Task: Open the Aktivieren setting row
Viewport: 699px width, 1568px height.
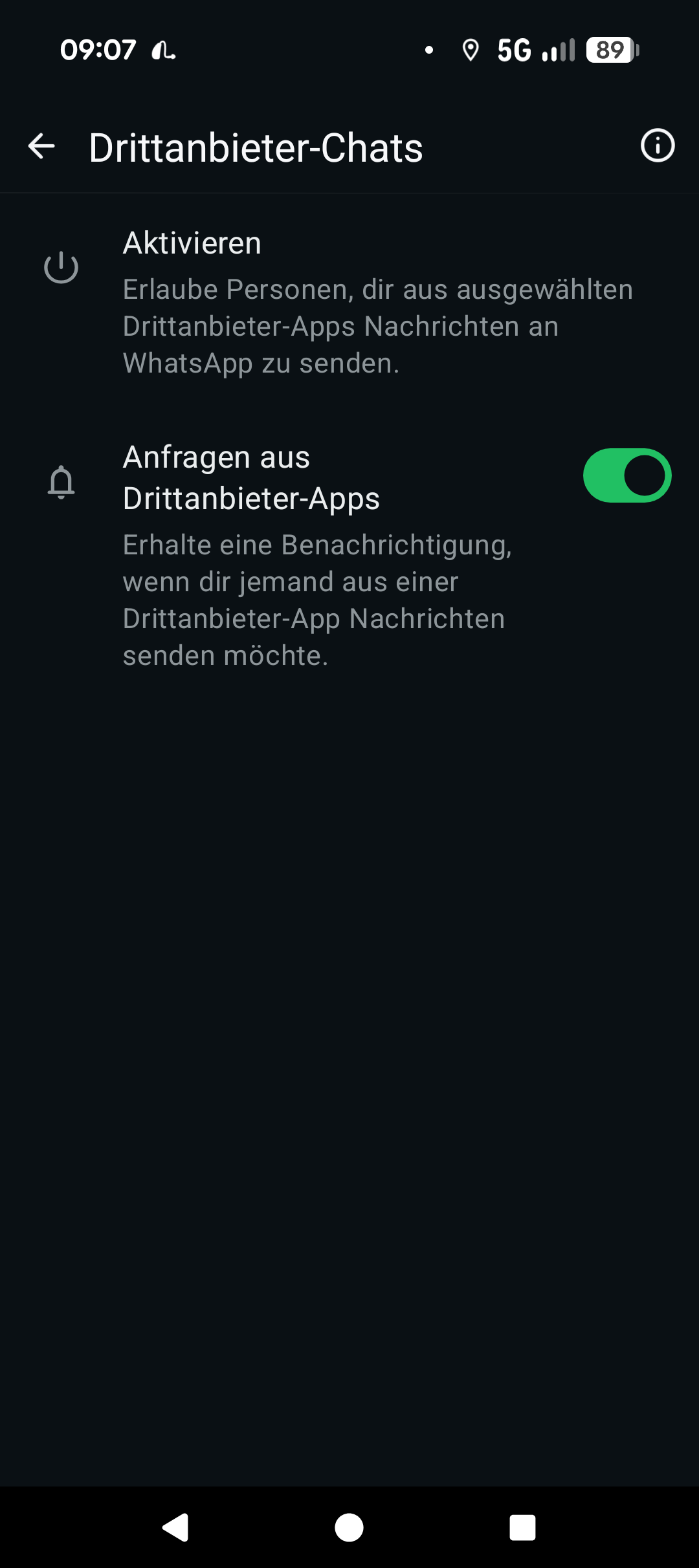Action: [x=349, y=301]
